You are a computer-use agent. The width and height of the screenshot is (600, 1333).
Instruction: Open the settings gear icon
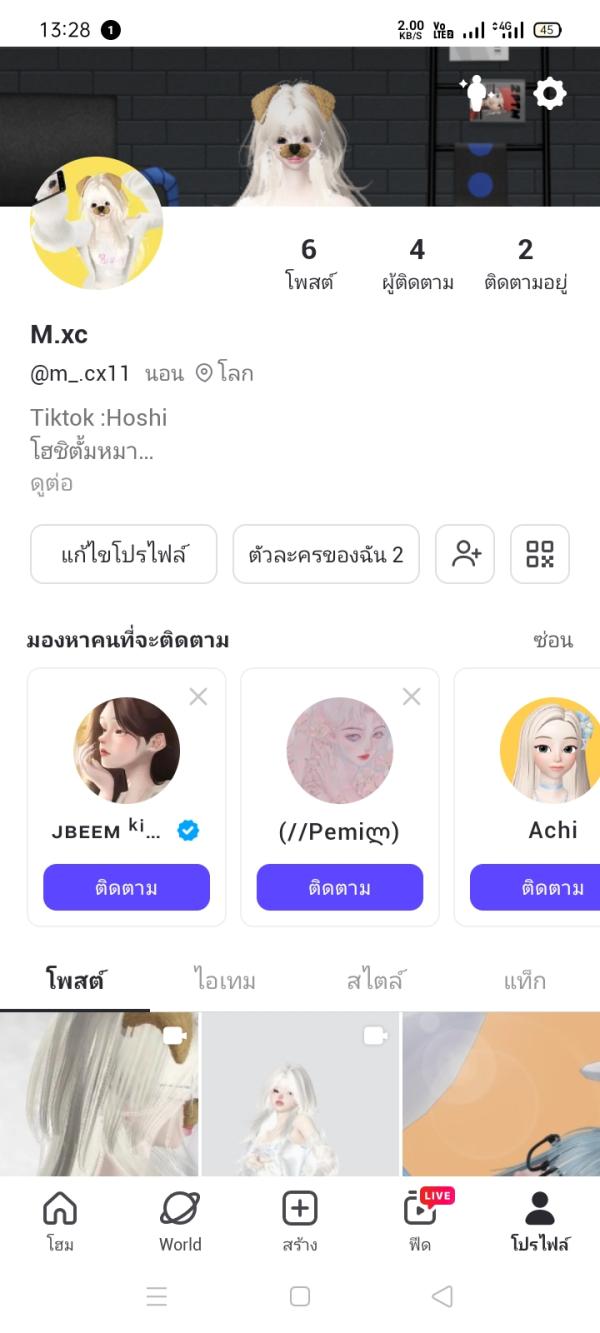[x=549, y=94]
